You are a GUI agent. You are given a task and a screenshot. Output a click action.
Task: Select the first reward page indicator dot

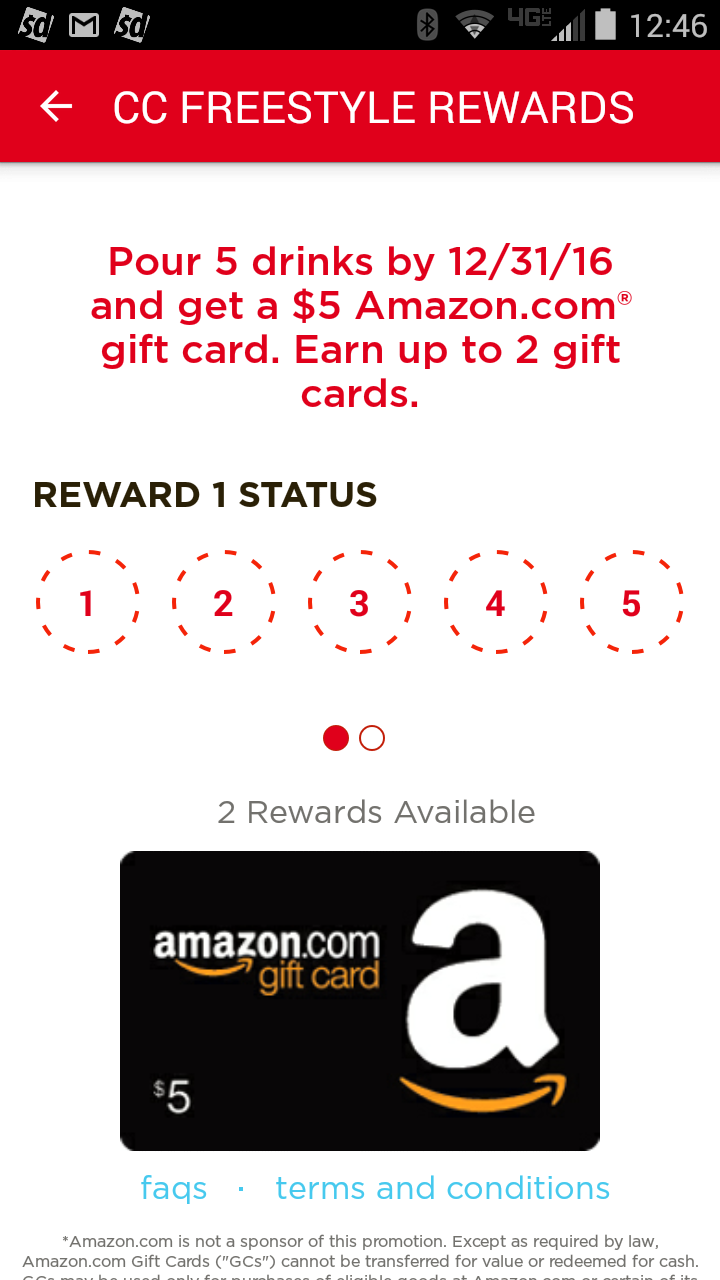[x=336, y=739]
